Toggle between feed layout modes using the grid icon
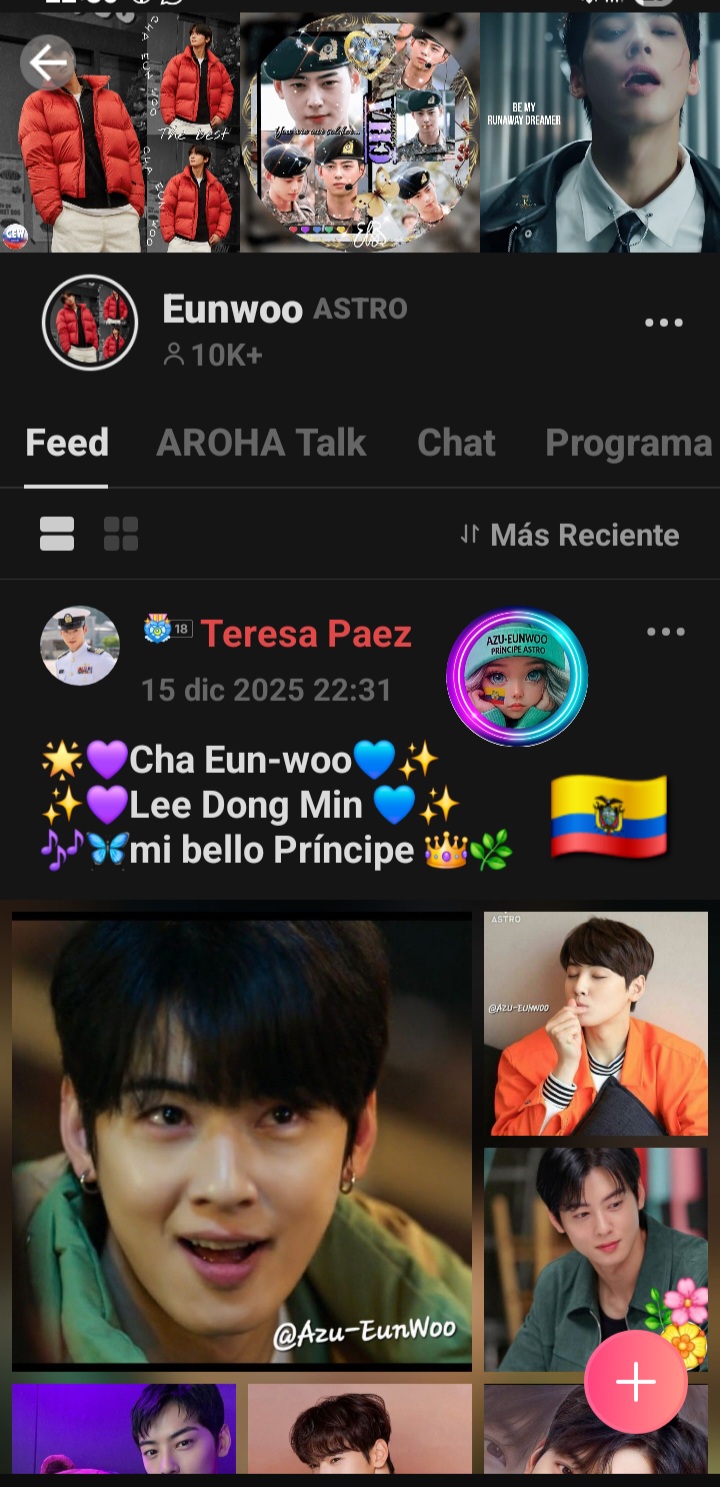This screenshot has height=1487, width=720. pyautogui.click(x=121, y=533)
